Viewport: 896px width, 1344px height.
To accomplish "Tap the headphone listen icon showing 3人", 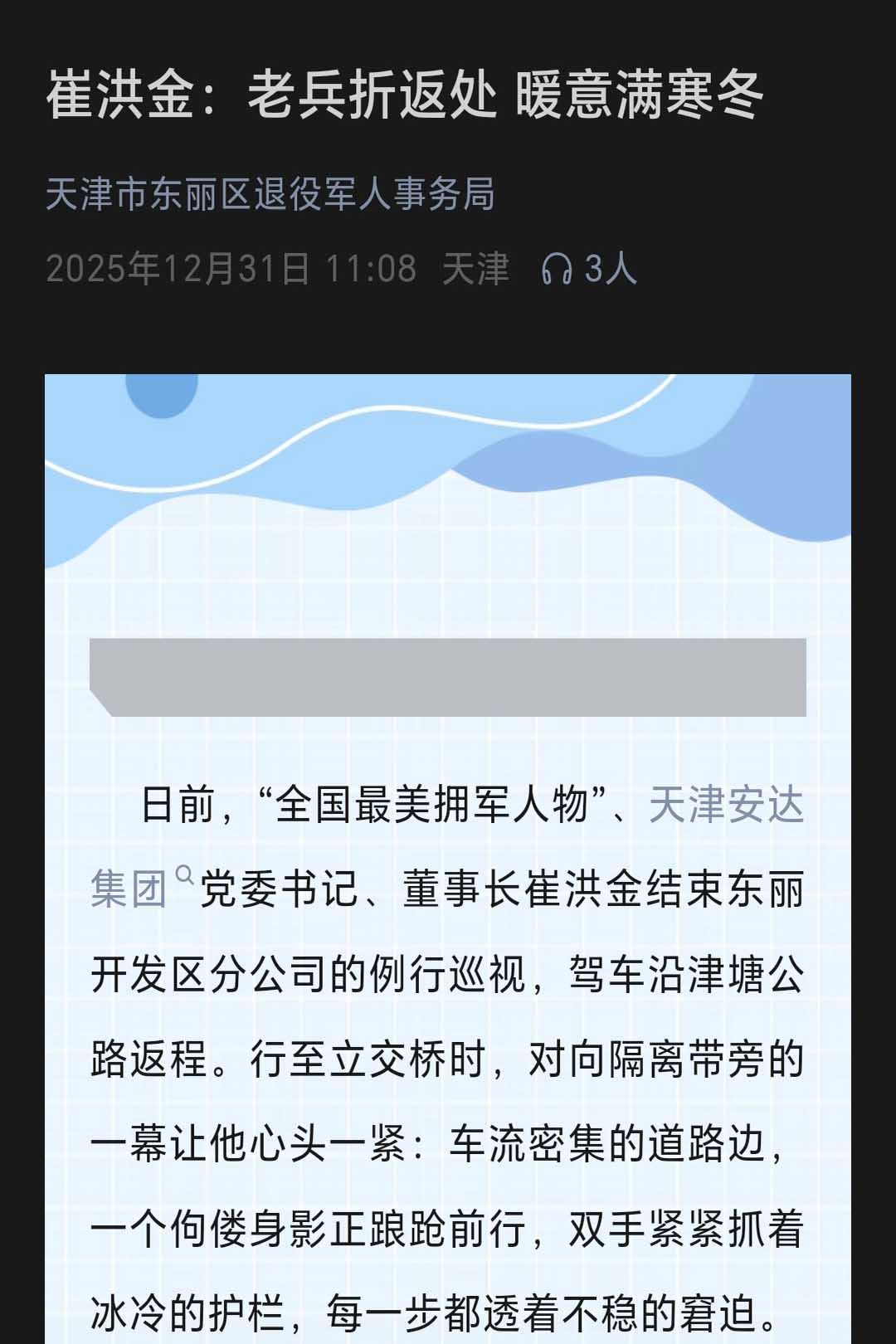I will click(557, 270).
